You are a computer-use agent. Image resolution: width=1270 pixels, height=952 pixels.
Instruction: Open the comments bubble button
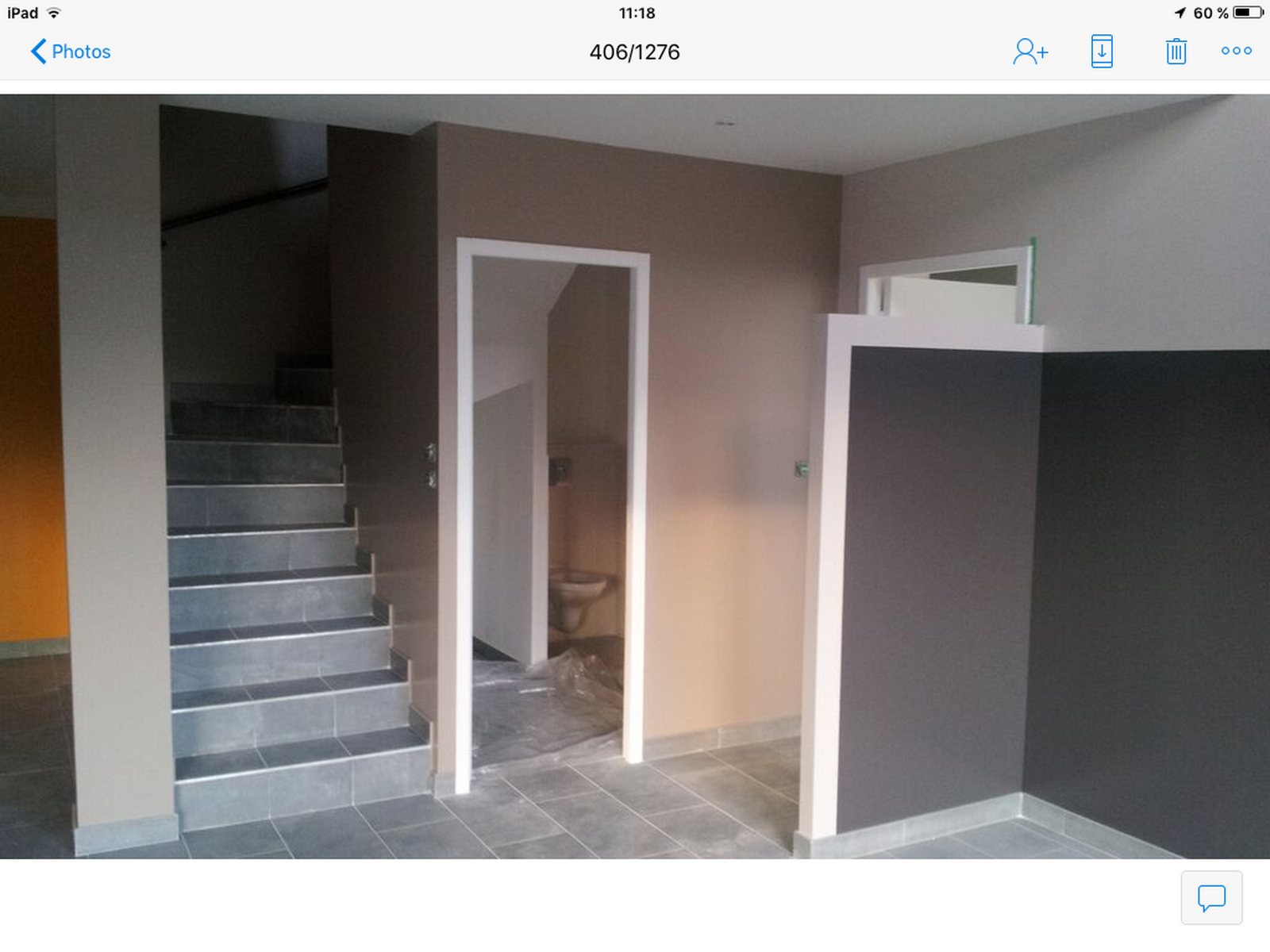[1211, 898]
